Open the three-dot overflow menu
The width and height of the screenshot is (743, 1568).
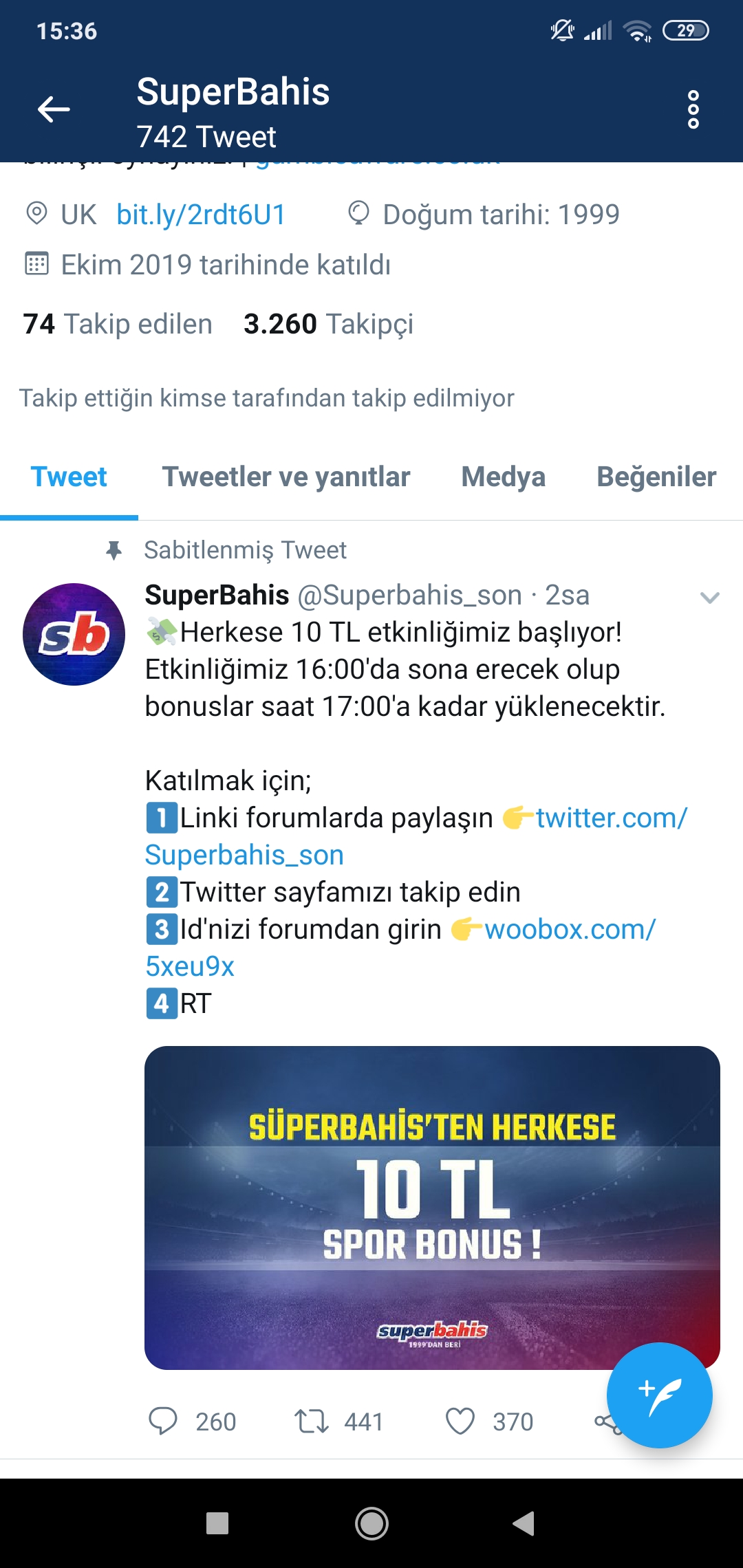click(693, 109)
